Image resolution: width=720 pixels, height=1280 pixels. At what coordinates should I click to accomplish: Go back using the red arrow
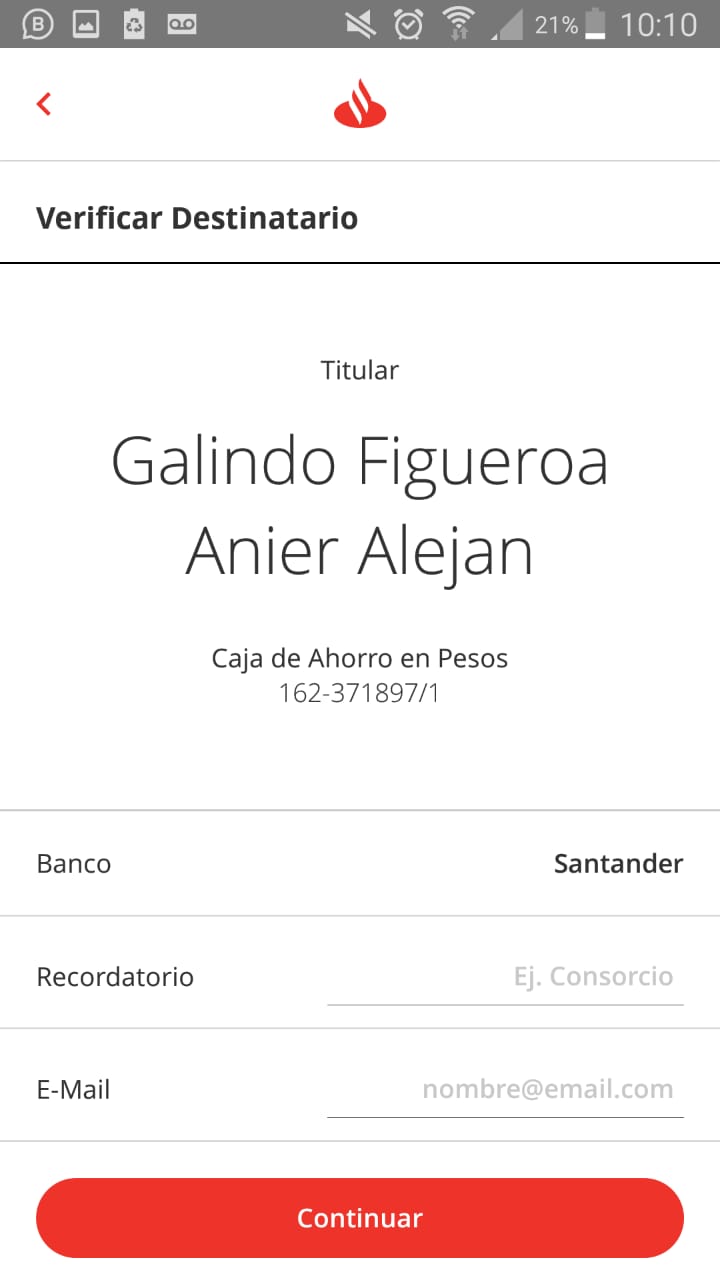pos(44,104)
